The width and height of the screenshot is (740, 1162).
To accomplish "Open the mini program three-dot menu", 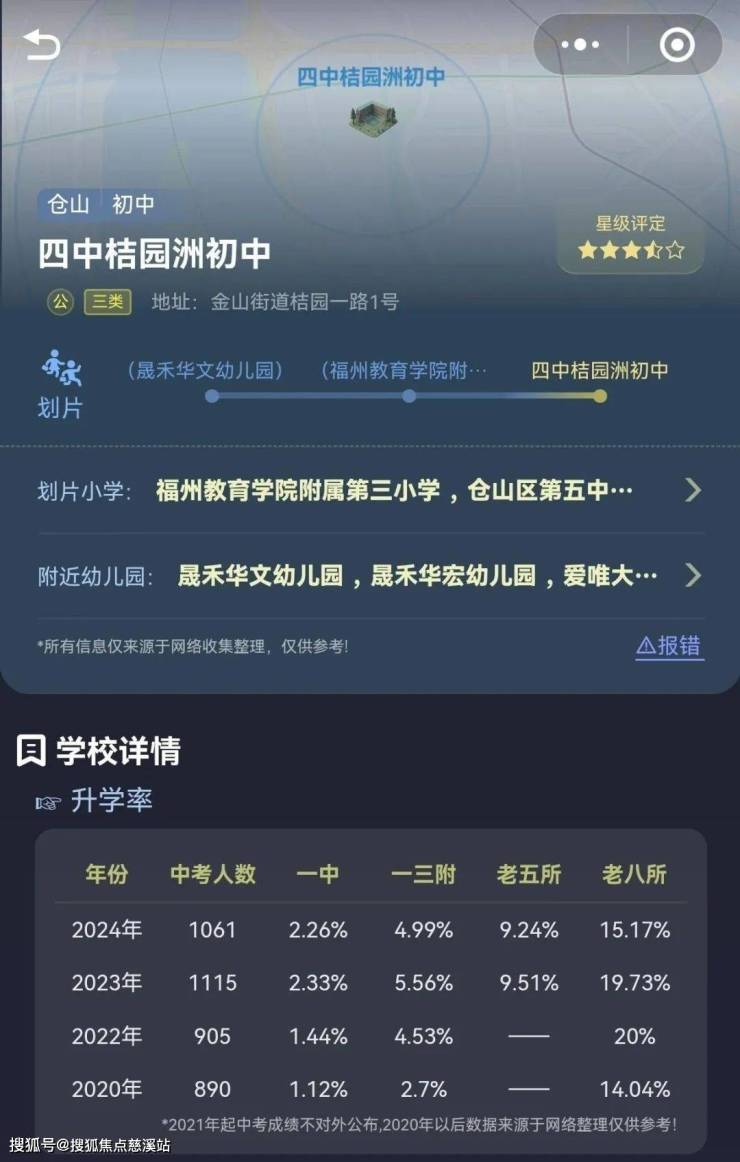I will point(581,45).
